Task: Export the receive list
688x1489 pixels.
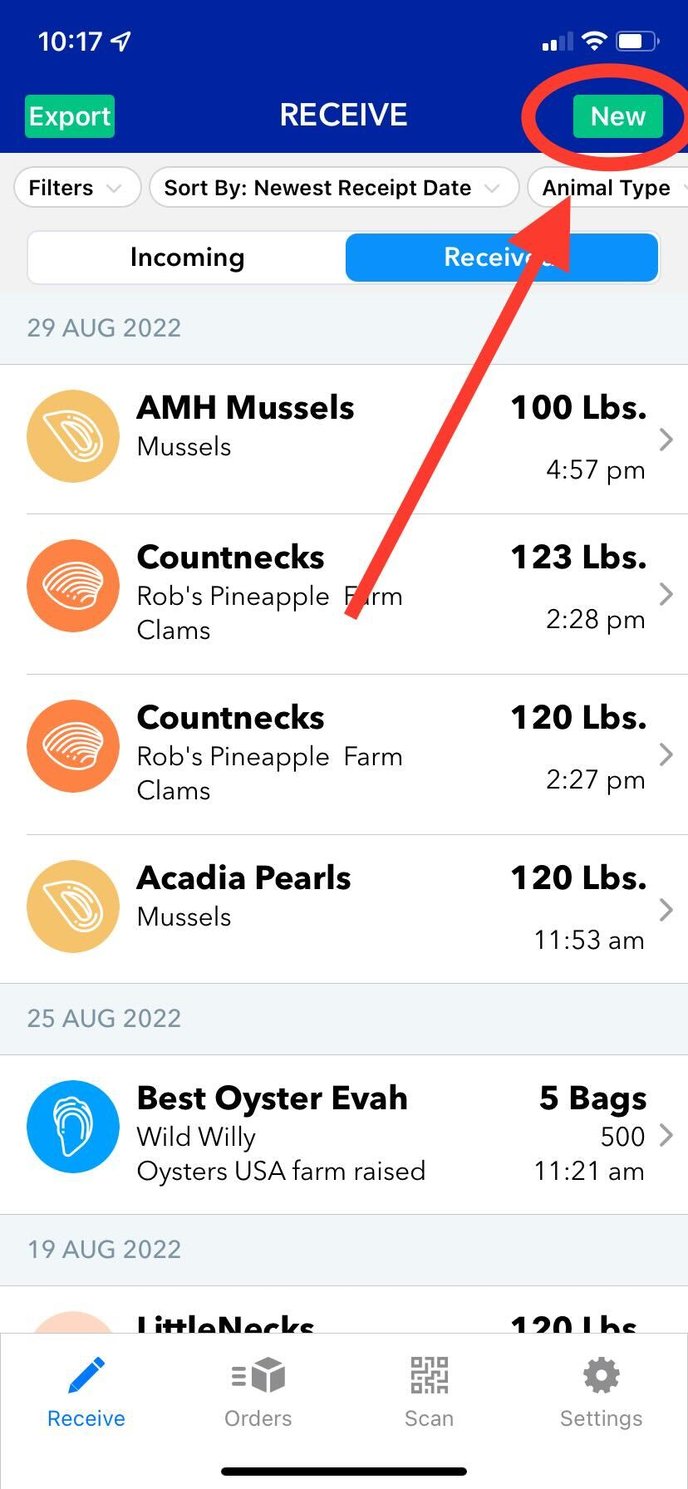Action: click(70, 117)
